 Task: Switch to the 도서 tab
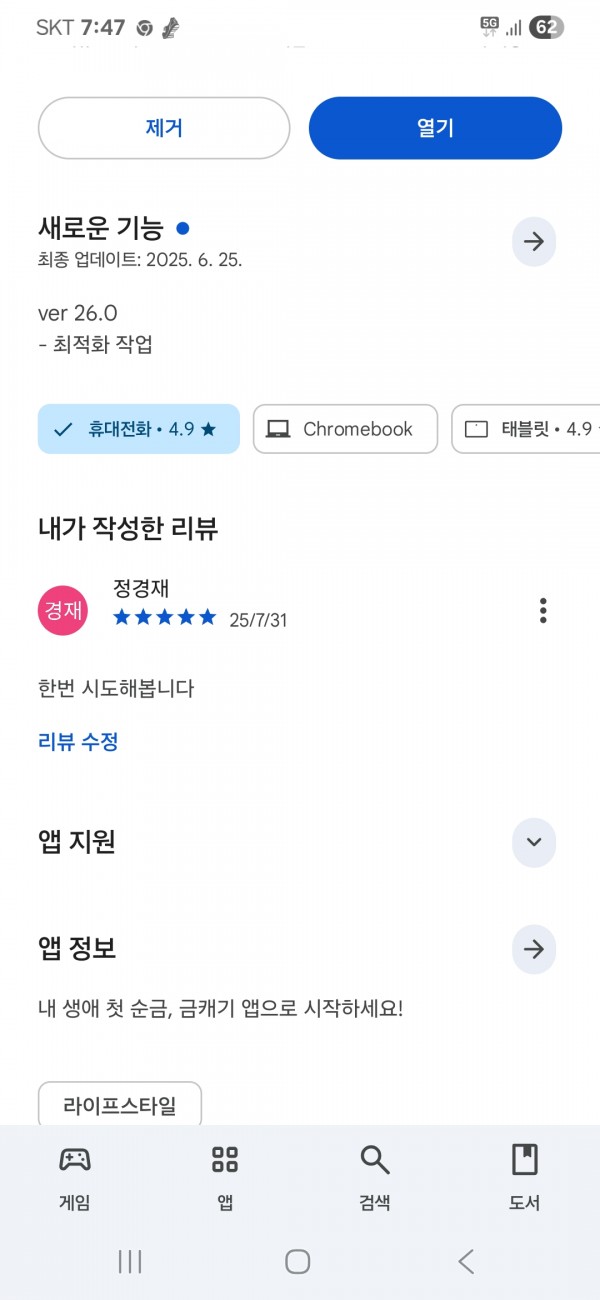pos(524,1178)
